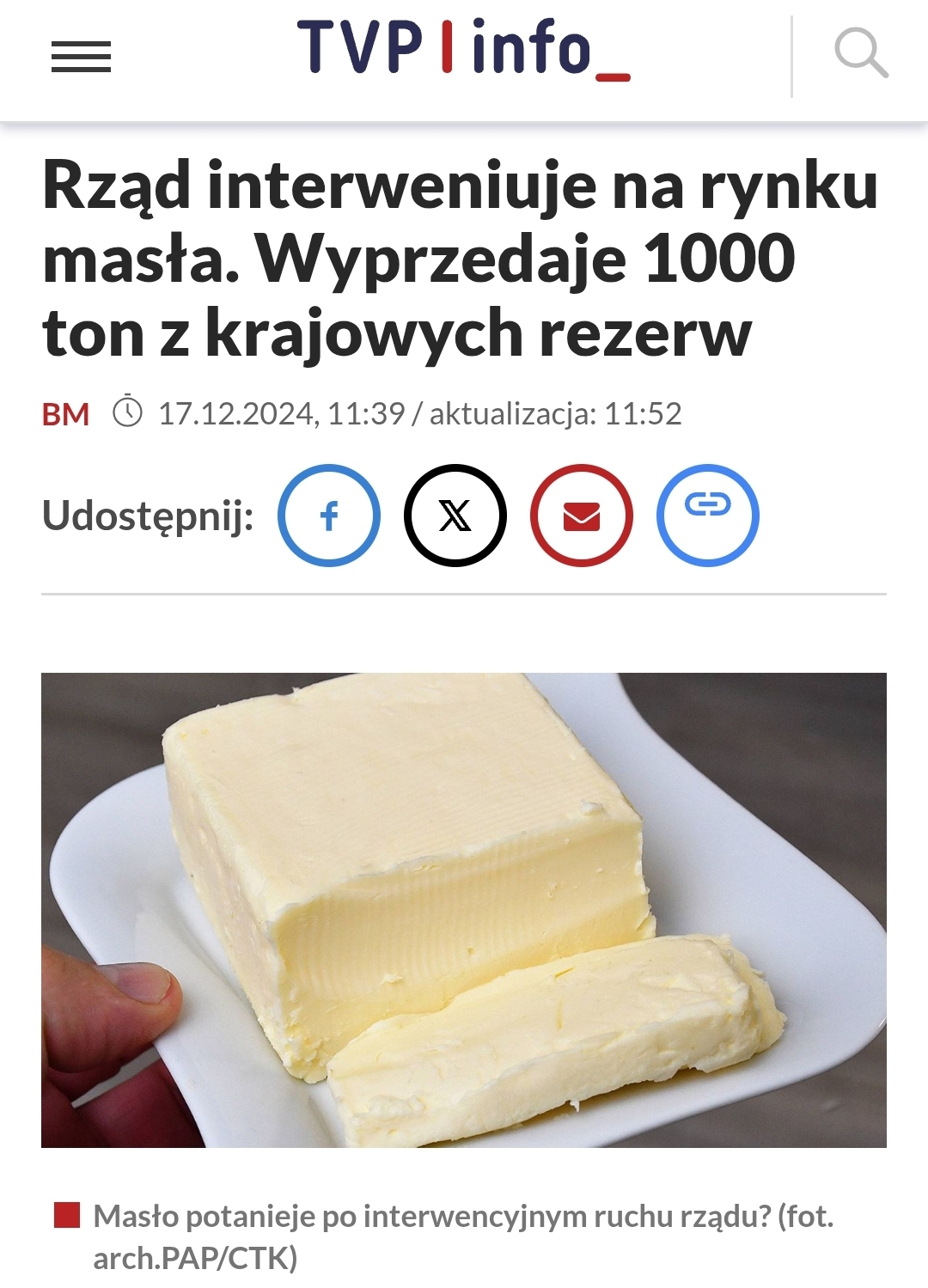Open the hamburger navigation menu
The width and height of the screenshot is (928, 1288).
81,57
